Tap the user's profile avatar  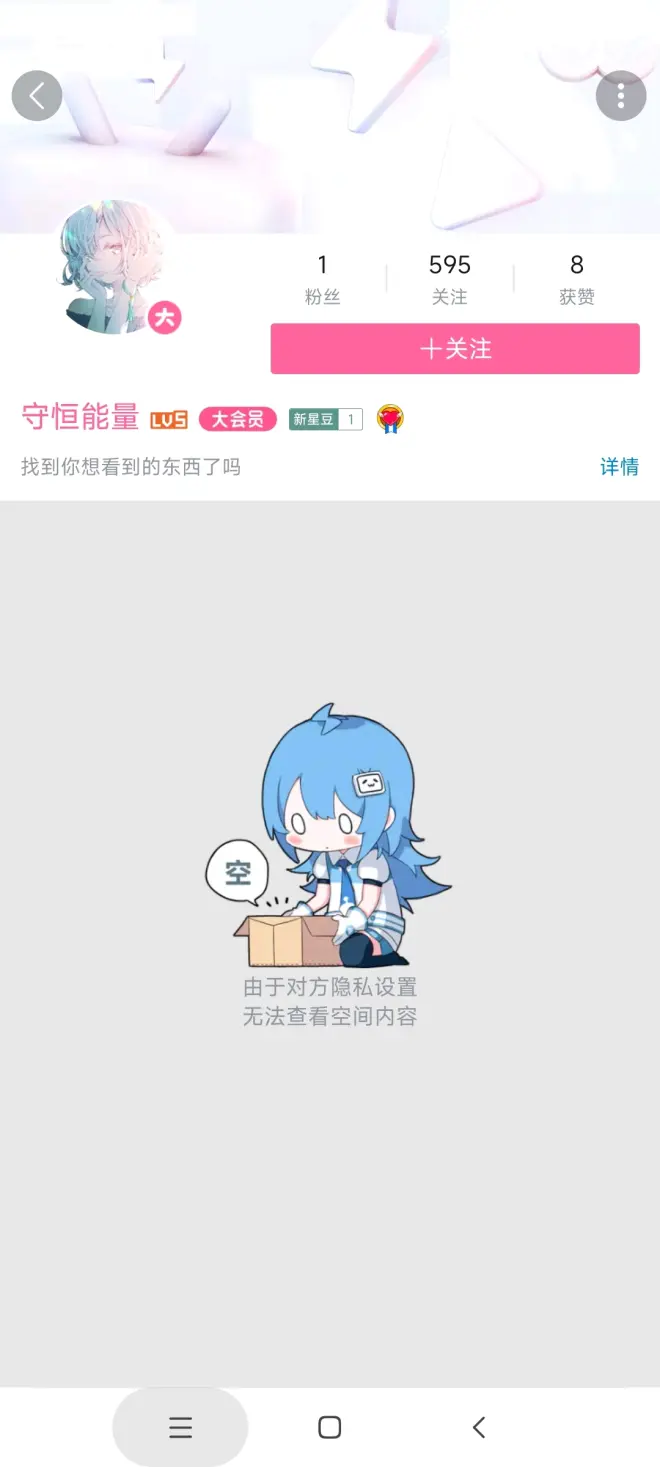(x=113, y=267)
